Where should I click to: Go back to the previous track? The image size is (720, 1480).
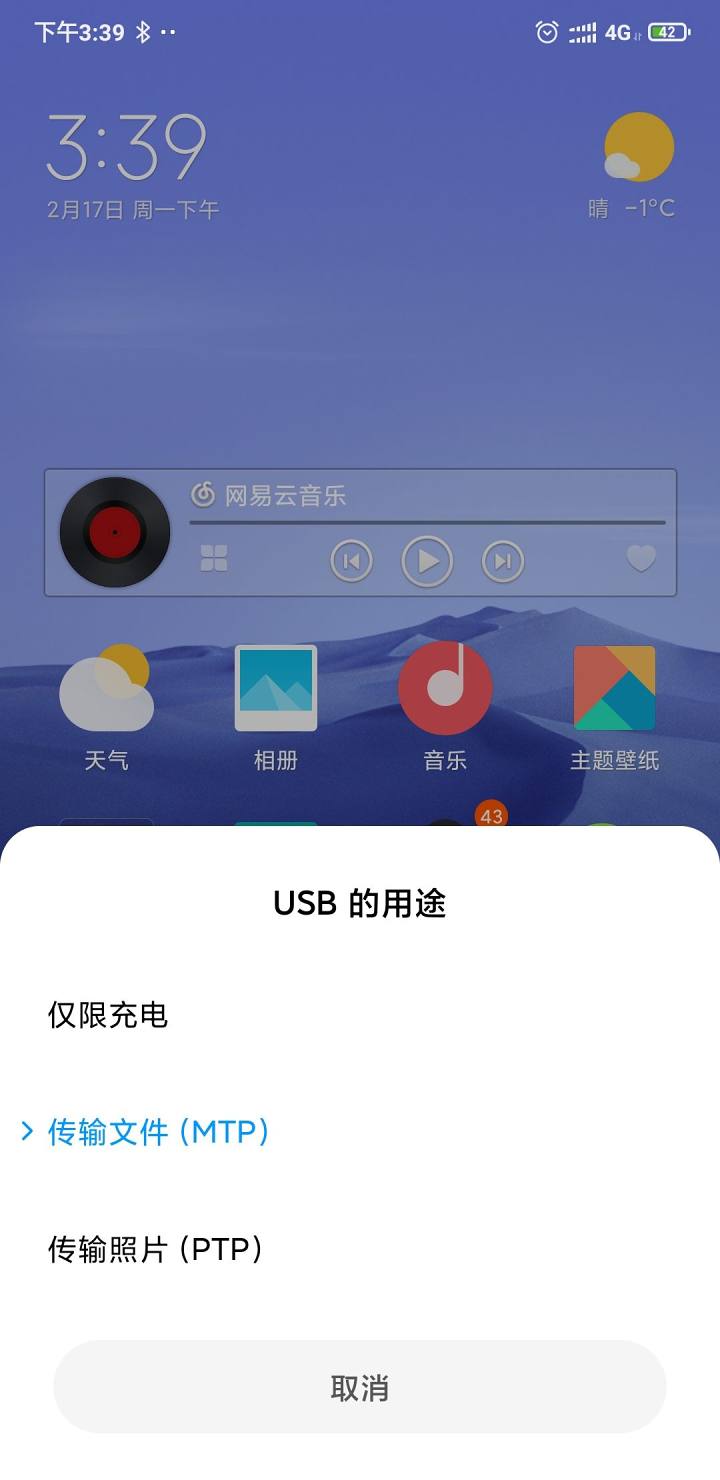point(350,561)
